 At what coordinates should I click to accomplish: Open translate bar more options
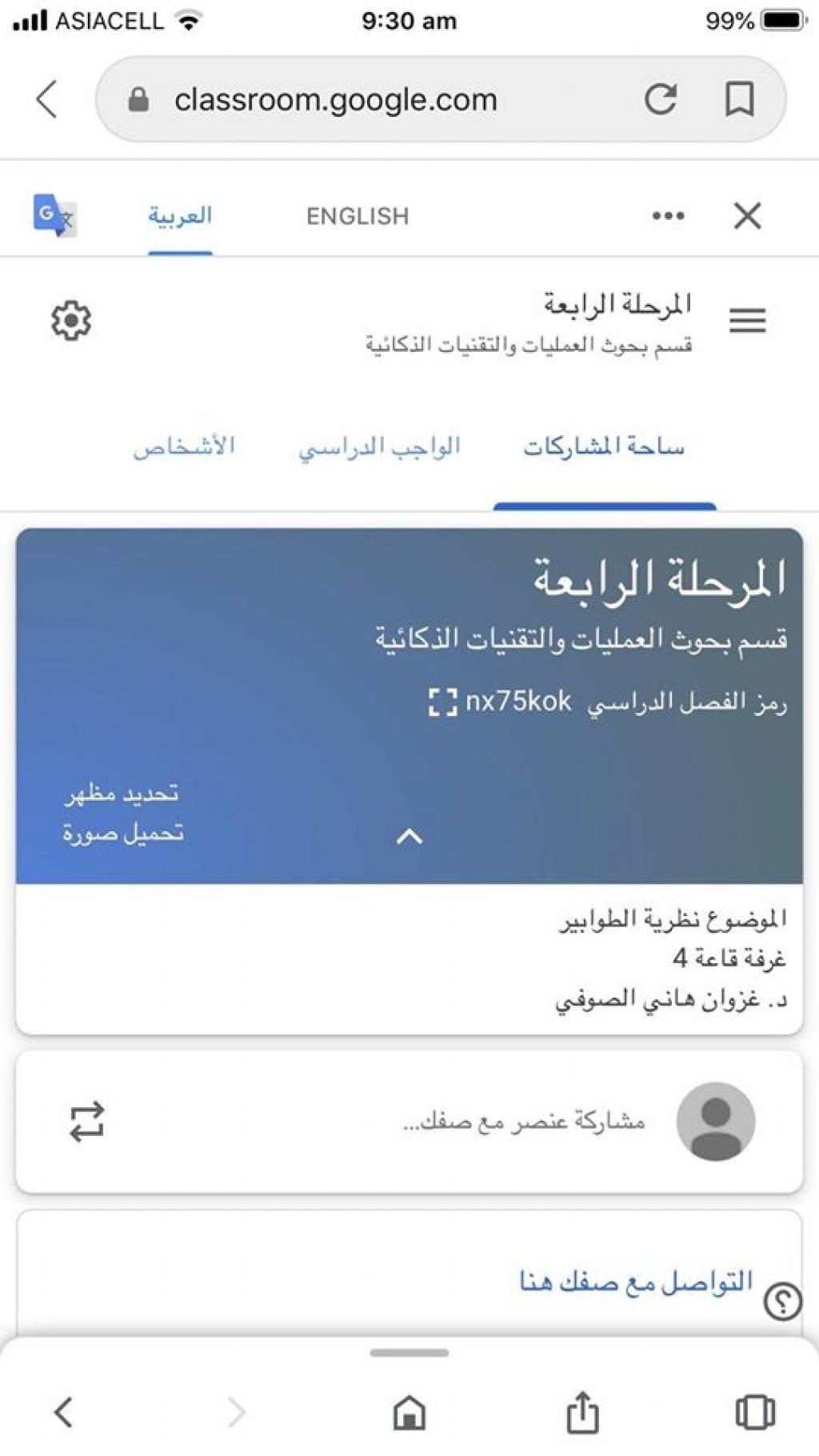[x=668, y=216]
